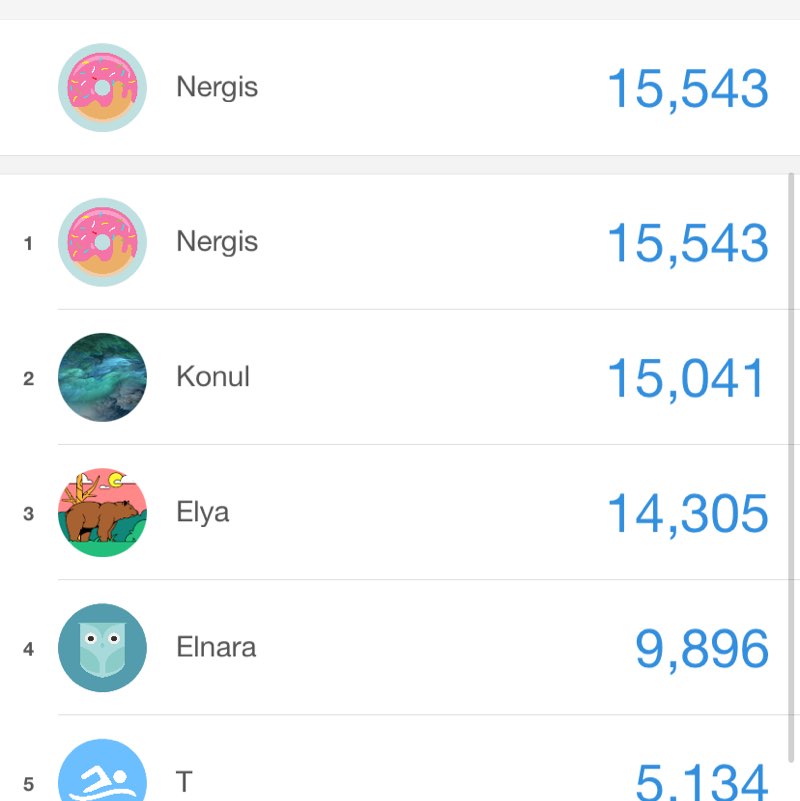
Task: Tap the top sticky leaderboard entry for Nergis
Action: click(400, 86)
